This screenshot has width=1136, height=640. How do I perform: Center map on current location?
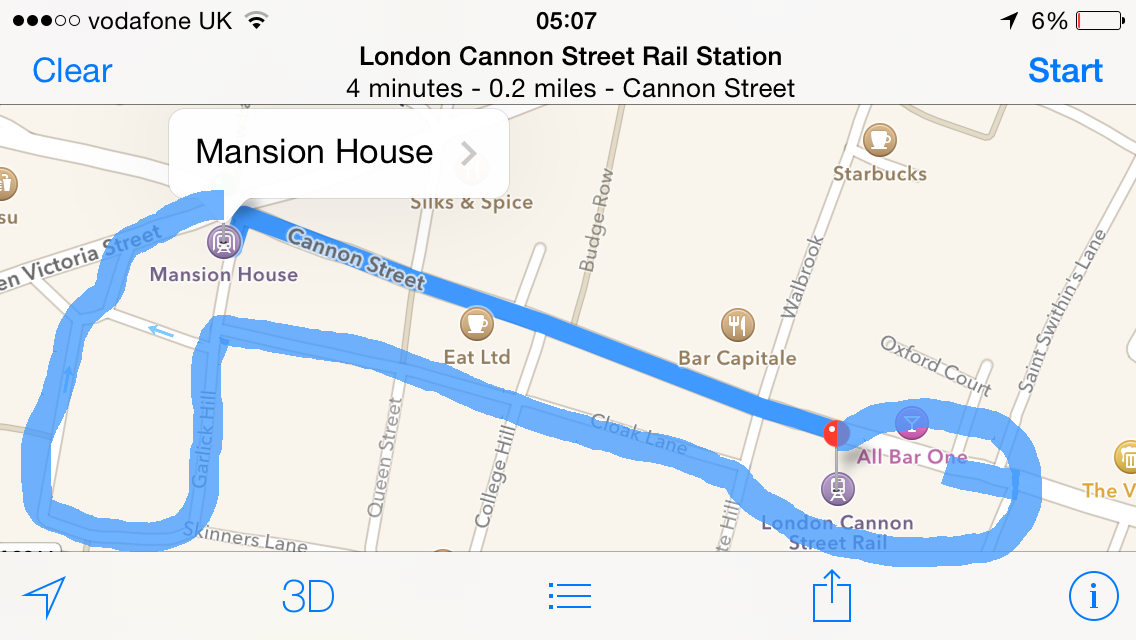44,598
